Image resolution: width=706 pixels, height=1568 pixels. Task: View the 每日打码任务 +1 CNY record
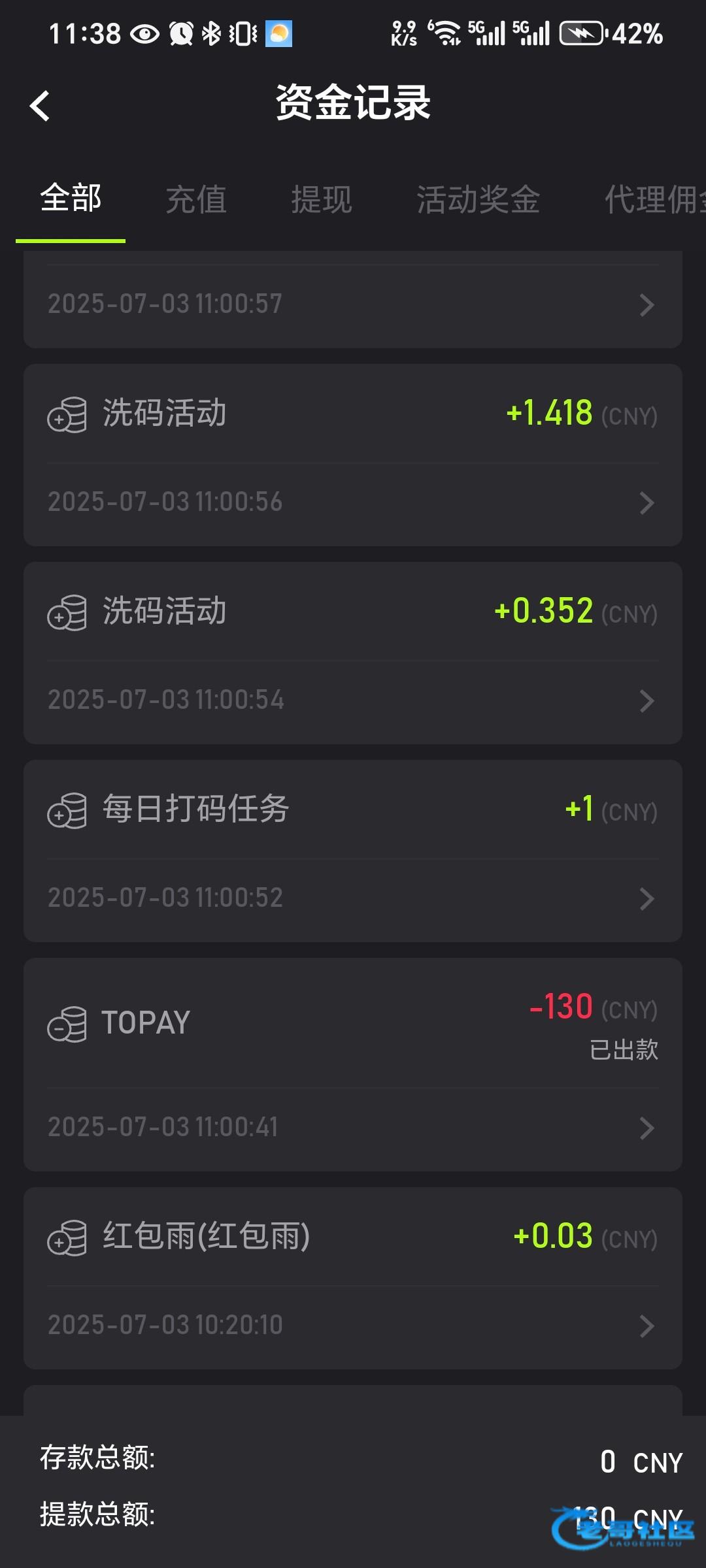point(353,851)
